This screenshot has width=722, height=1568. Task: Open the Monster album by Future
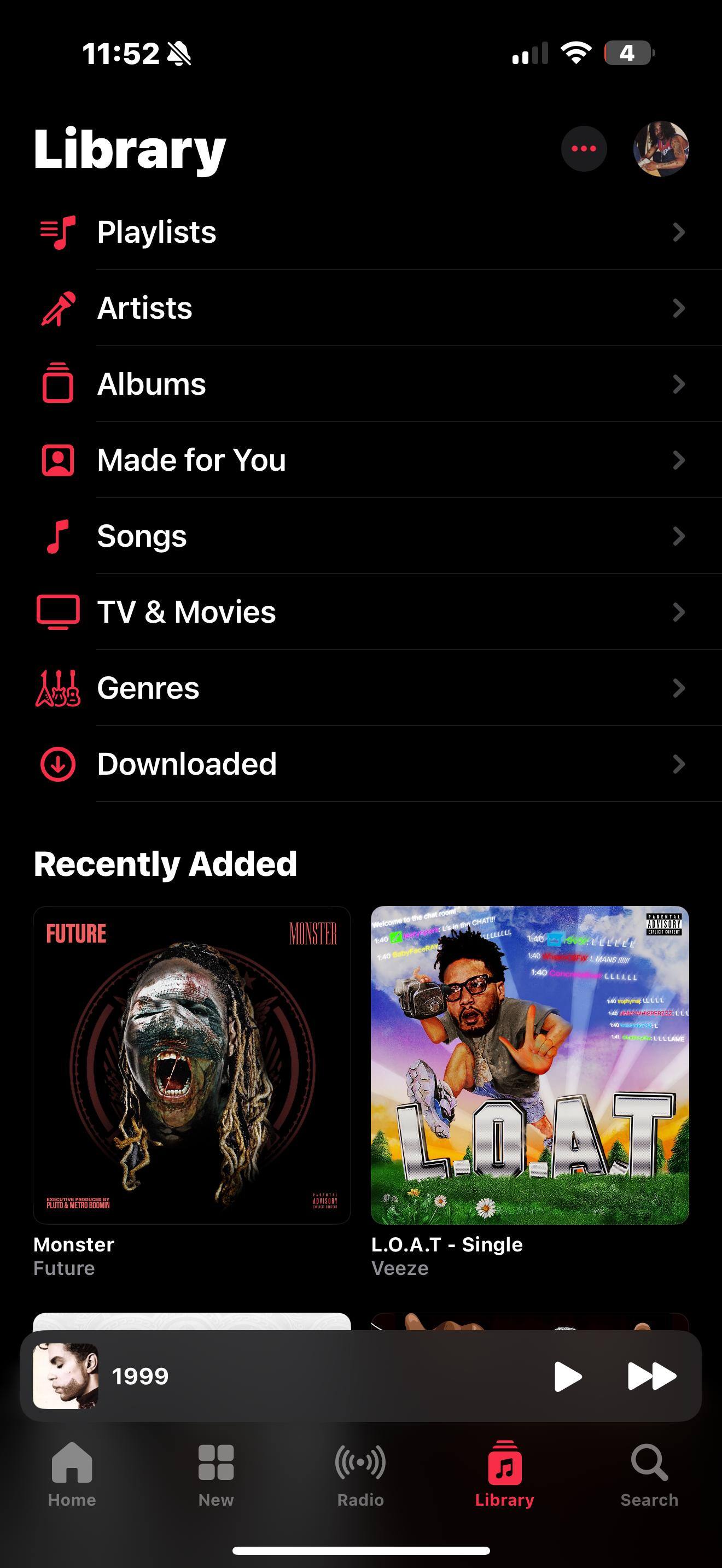pyautogui.click(x=192, y=1065)
